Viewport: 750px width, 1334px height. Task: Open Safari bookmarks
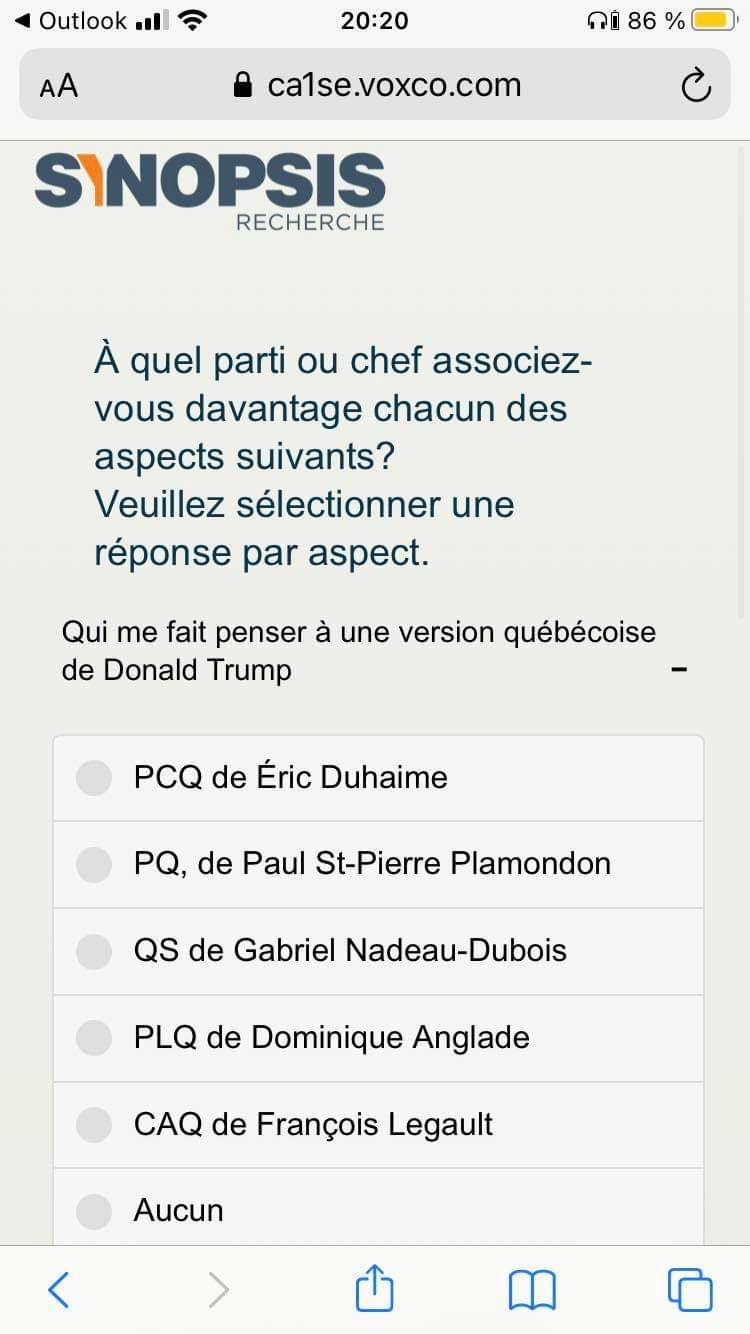(x=532, y=1290)
